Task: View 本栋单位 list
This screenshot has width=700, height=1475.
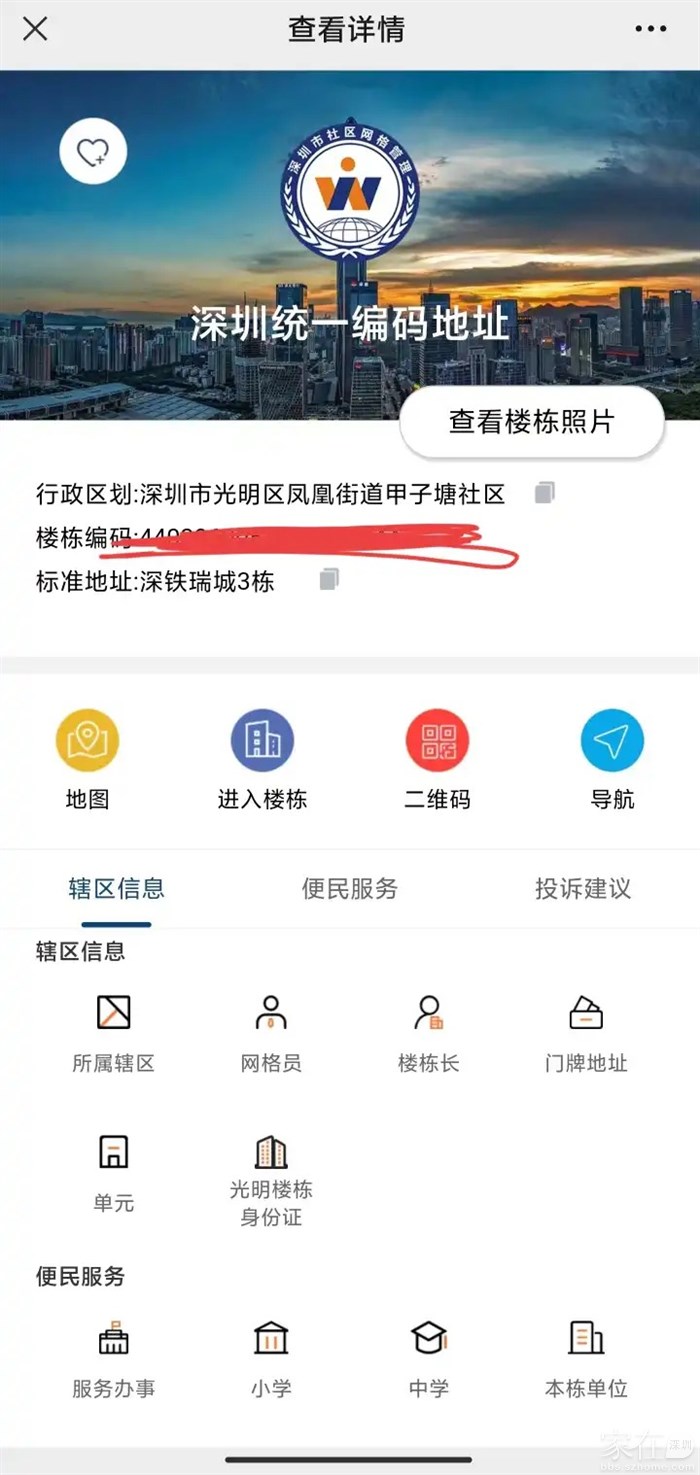Action: pyautogui.click(x=586, y=1357)
